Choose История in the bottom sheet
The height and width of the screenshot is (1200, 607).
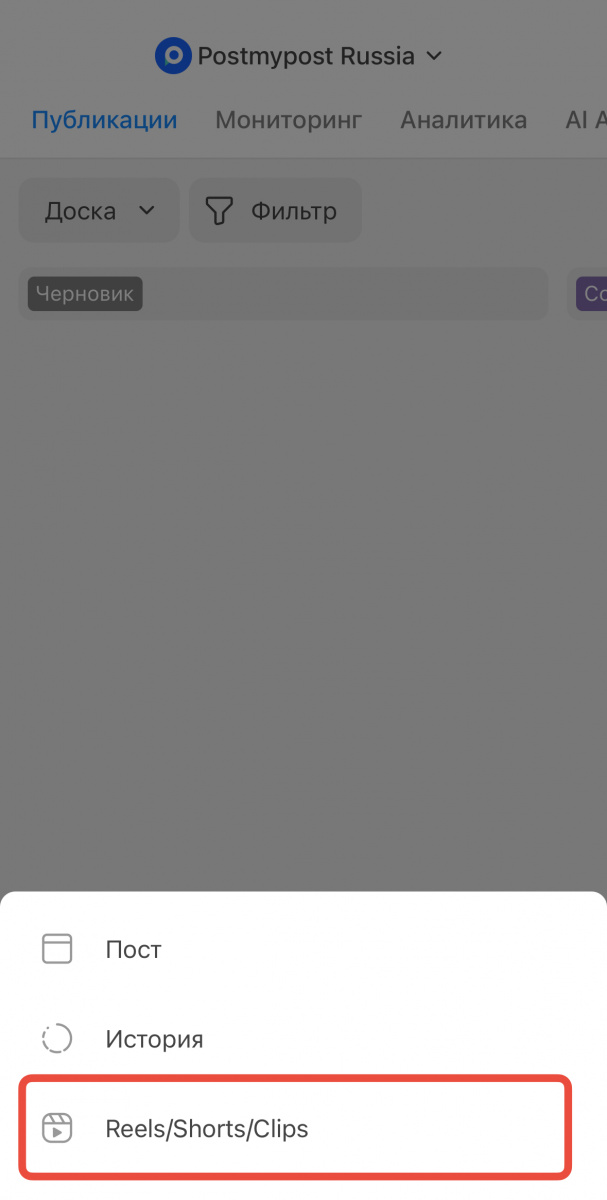(154, 1039)
